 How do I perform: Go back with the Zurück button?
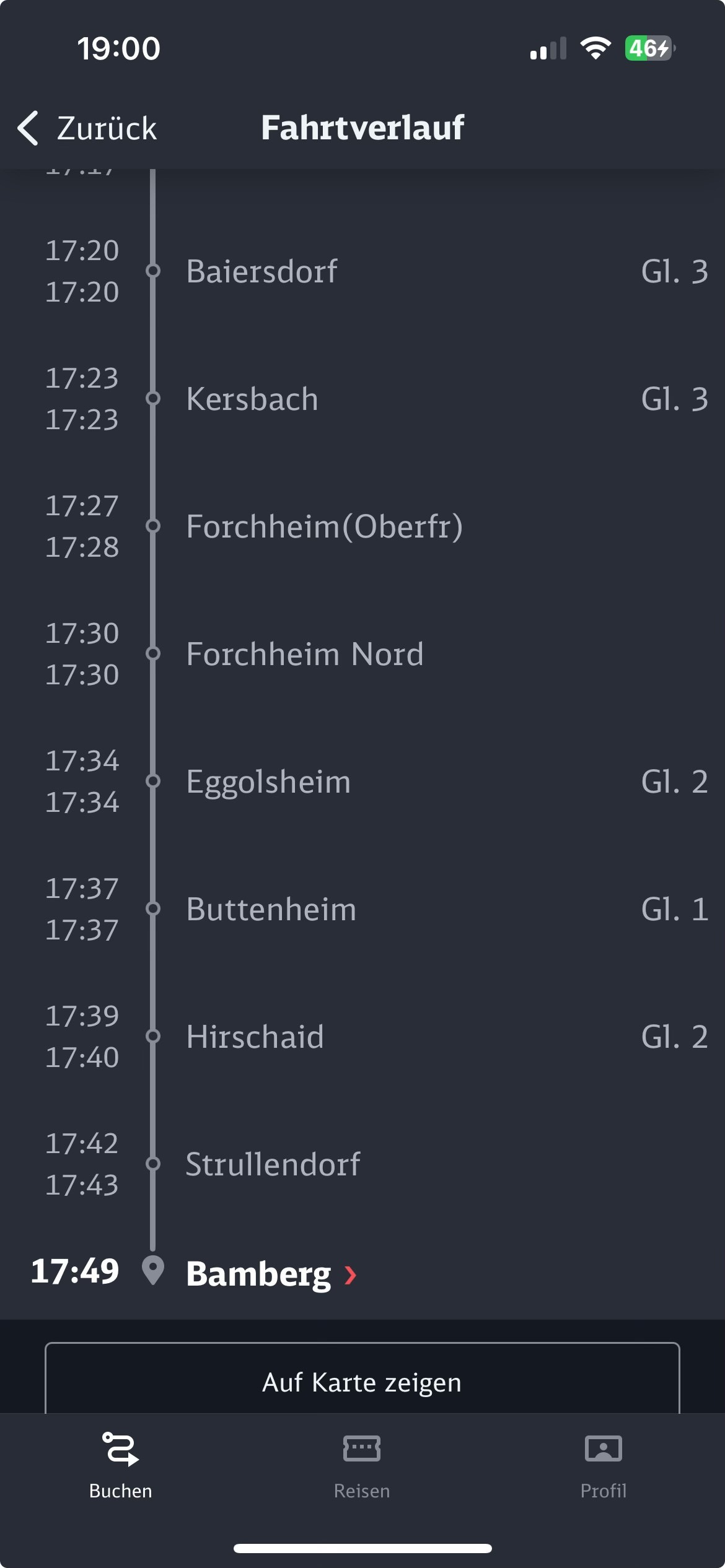point(87,128)
